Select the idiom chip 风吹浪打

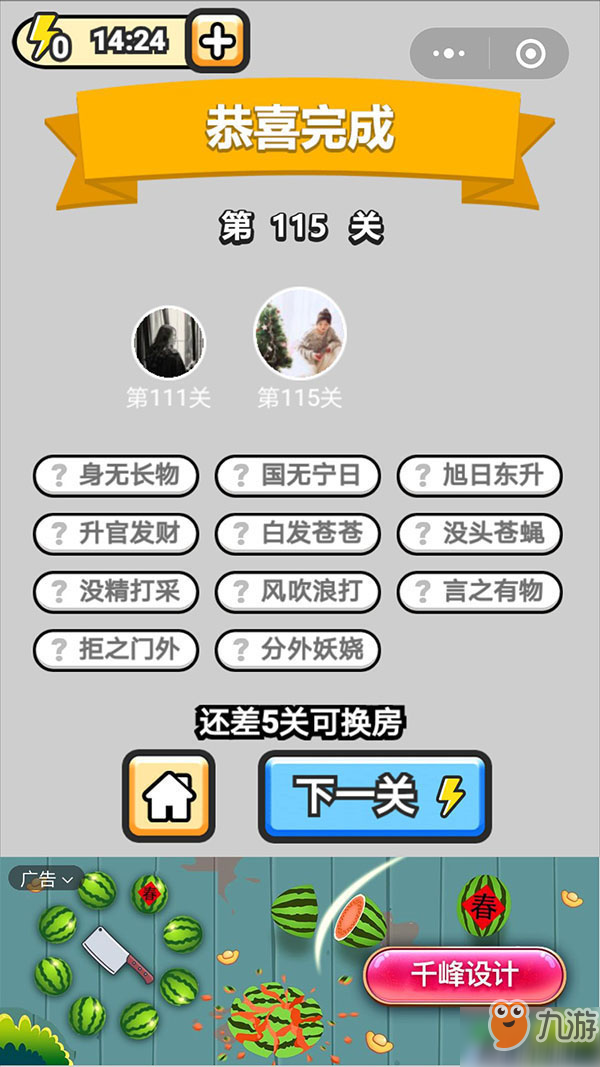pos(298,592)
